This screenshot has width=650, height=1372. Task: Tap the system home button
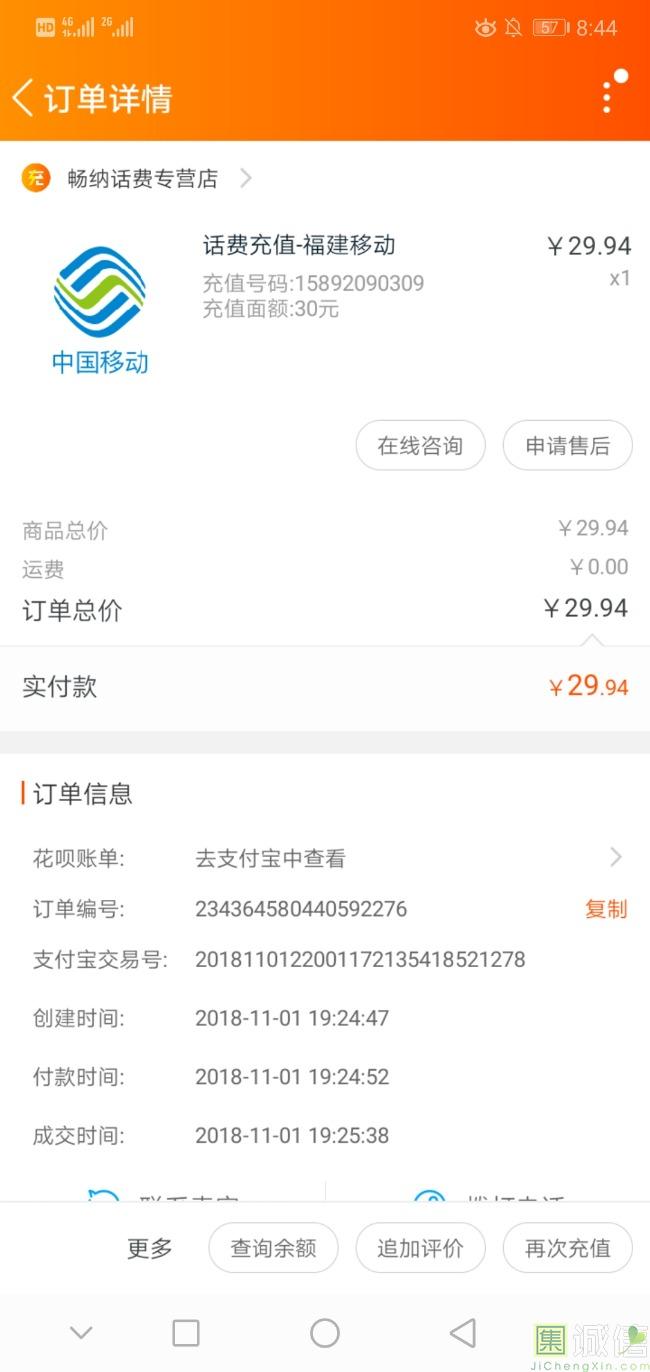pos(325,1332)
